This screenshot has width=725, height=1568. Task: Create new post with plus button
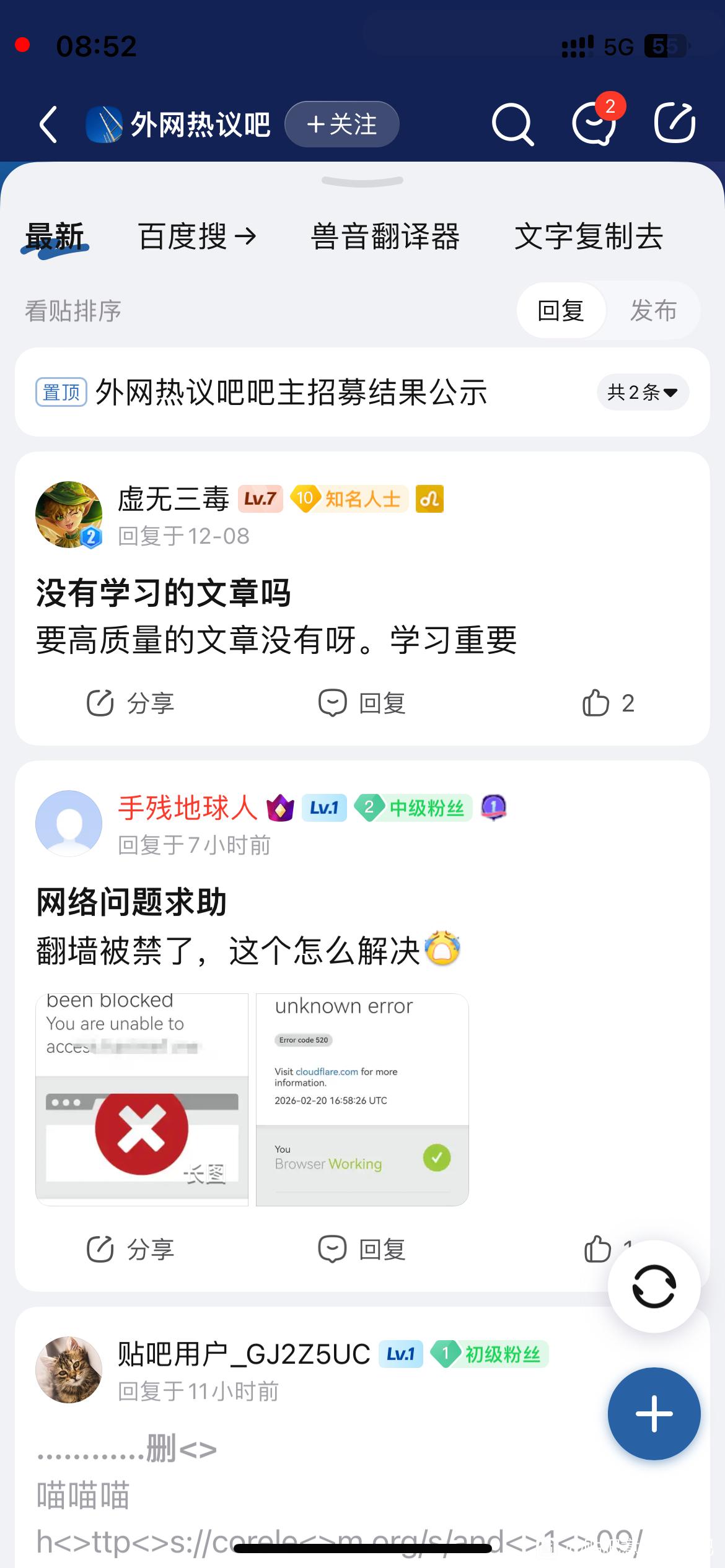pyautogui.click(x=654, y=1414)
